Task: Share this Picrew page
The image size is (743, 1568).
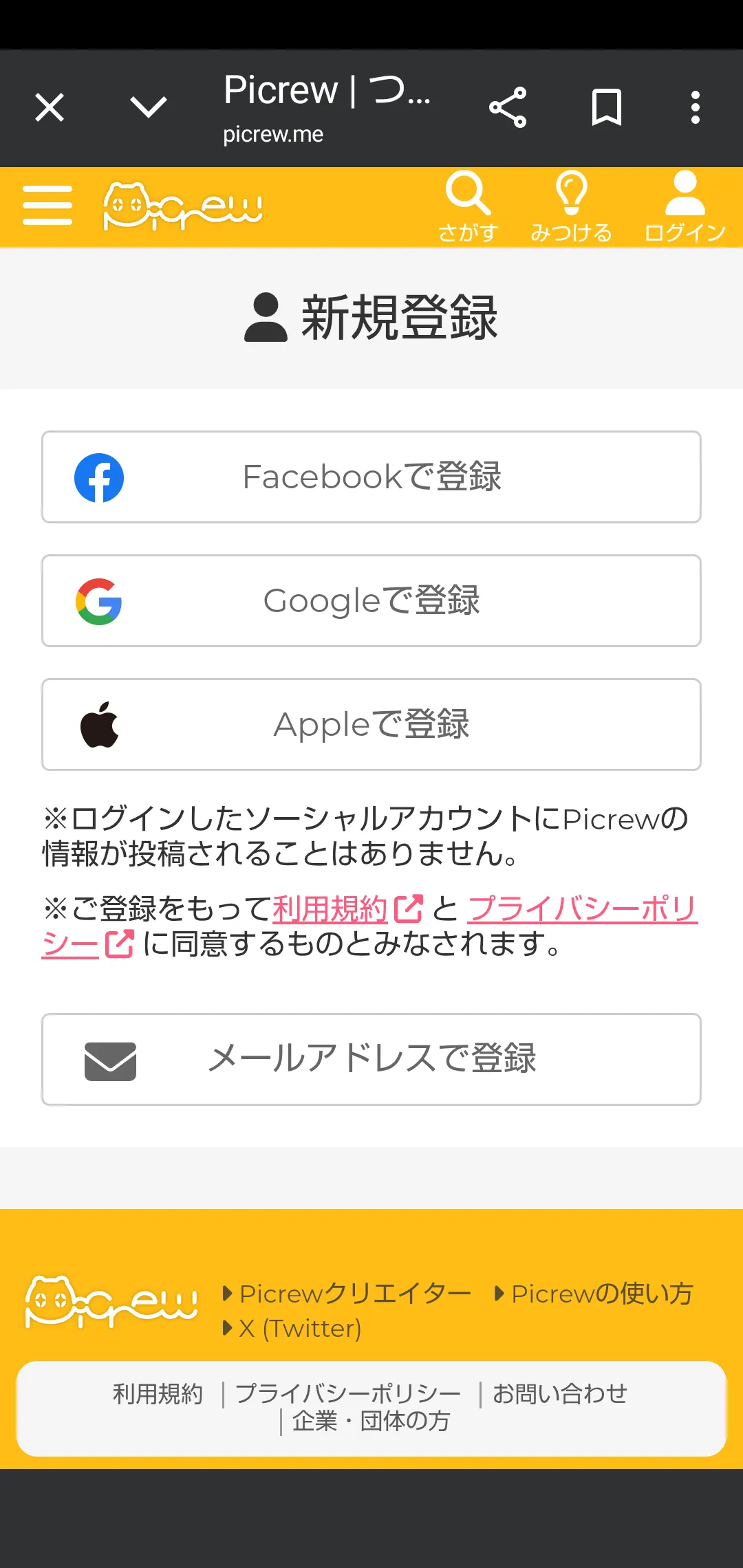Action: pos(508,108)
